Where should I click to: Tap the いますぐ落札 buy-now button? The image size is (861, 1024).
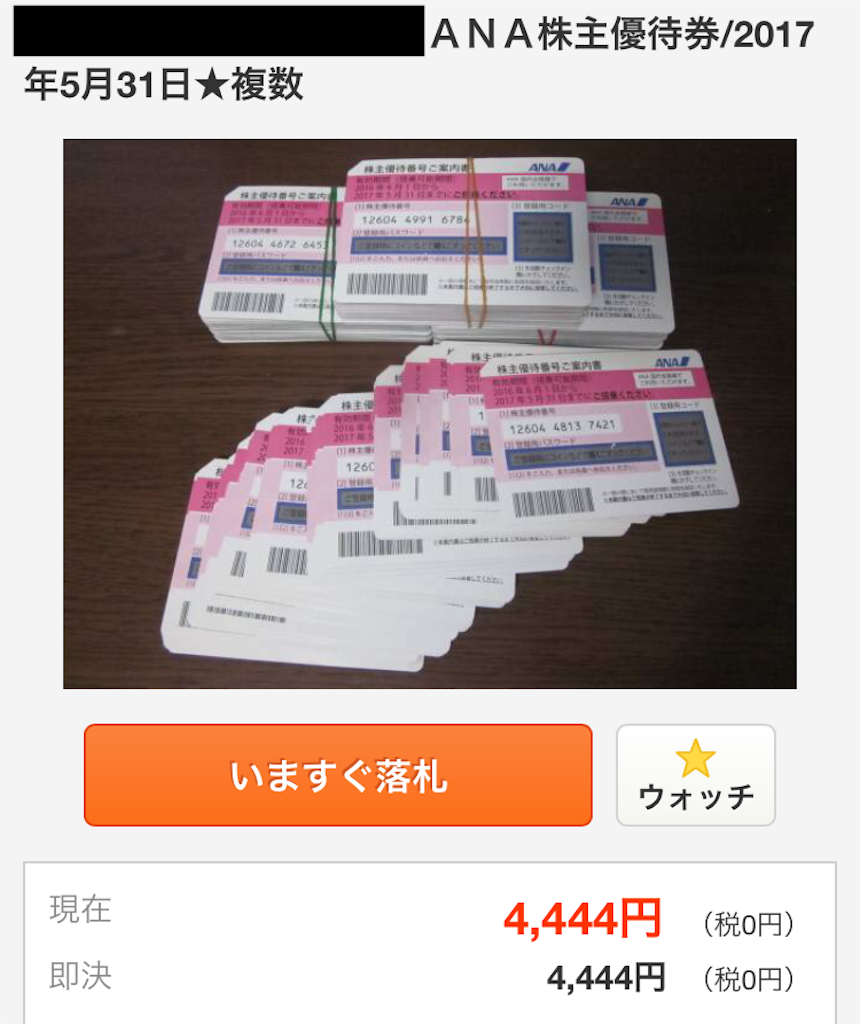(x=338, y=775)
